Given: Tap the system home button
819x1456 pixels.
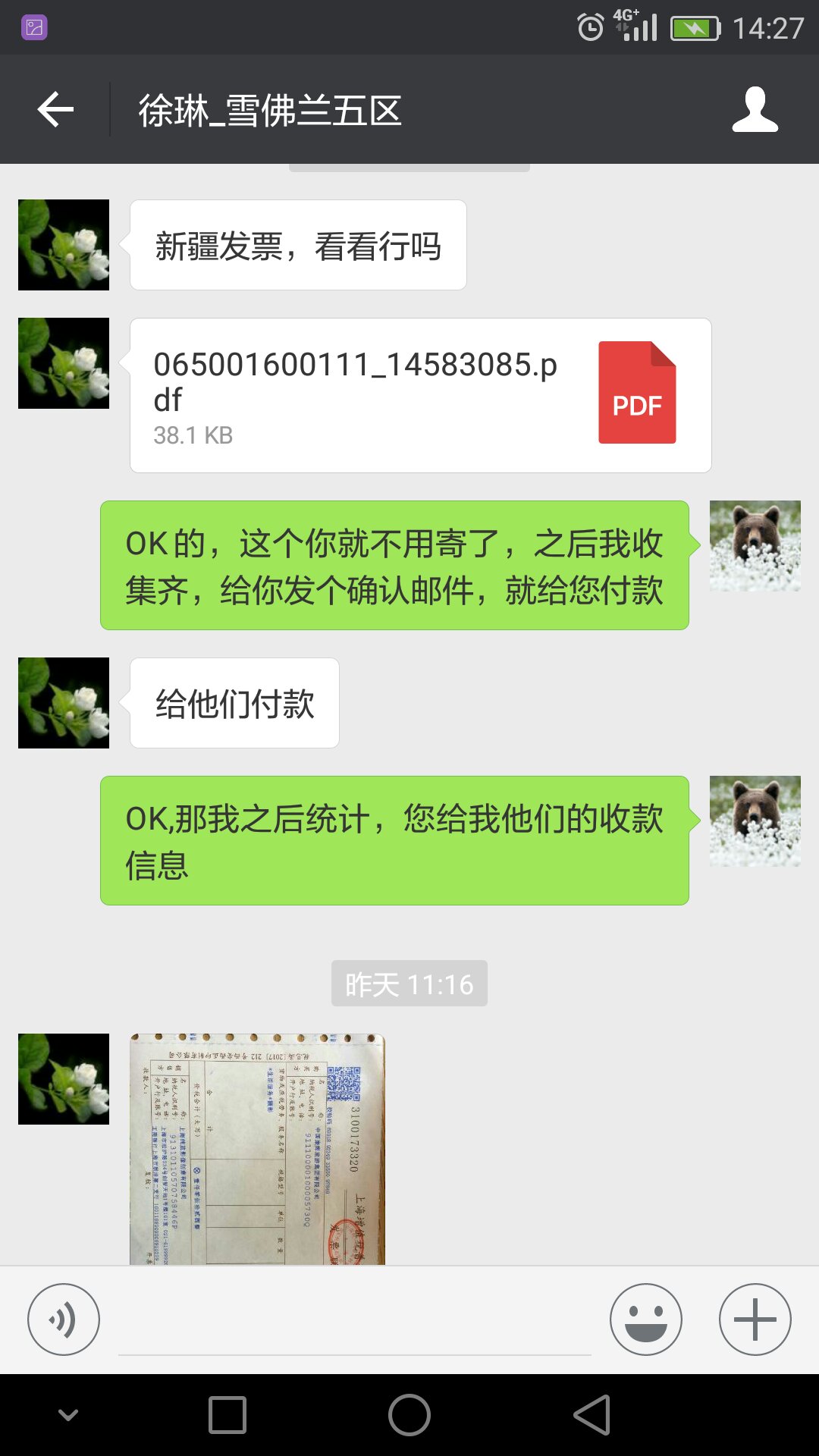Looking at the screenshot, I should pos(409,1415).
